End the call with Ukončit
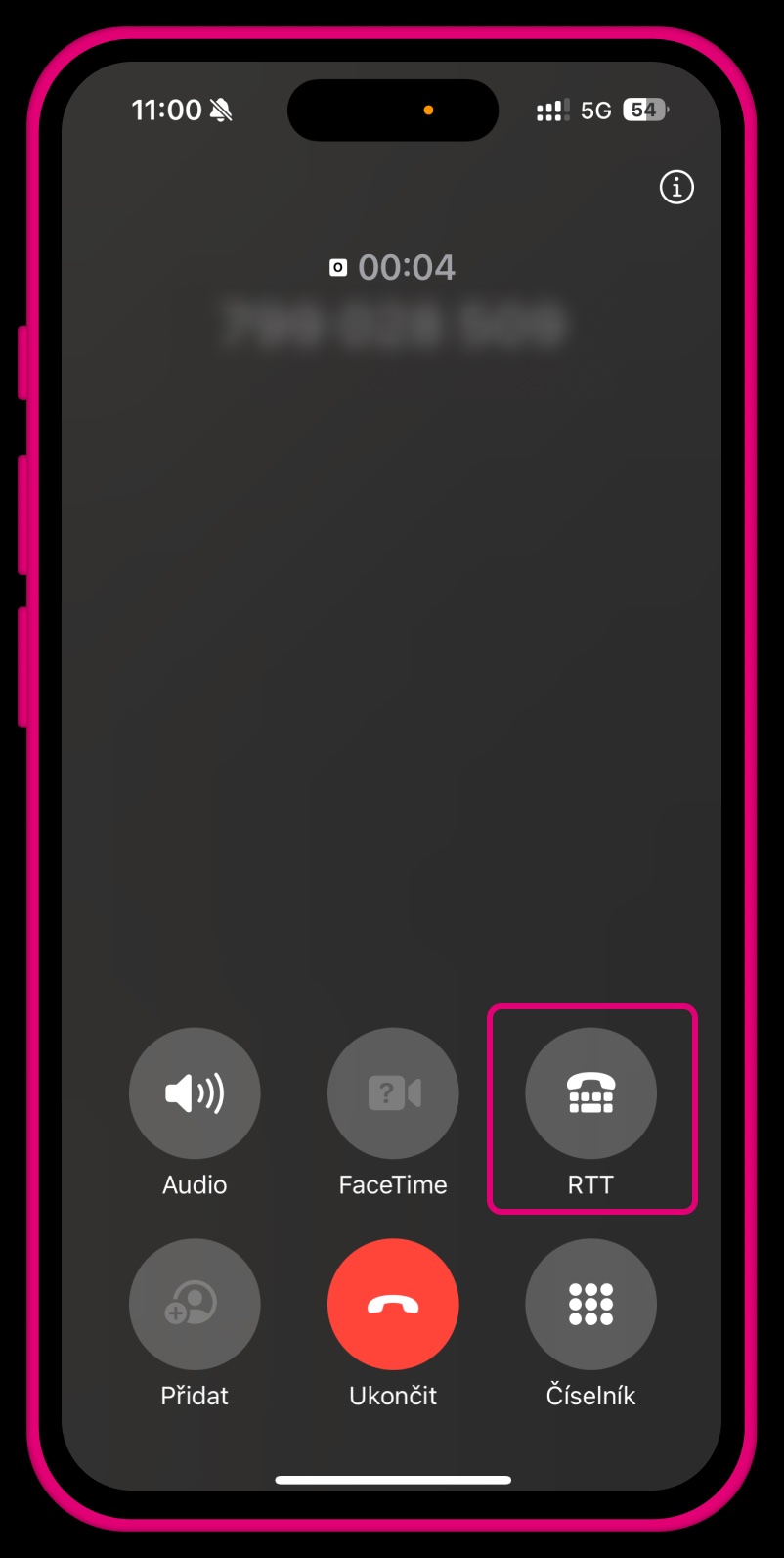The width and height of the screenshot is (784, 1558). tap(393, 1304)
